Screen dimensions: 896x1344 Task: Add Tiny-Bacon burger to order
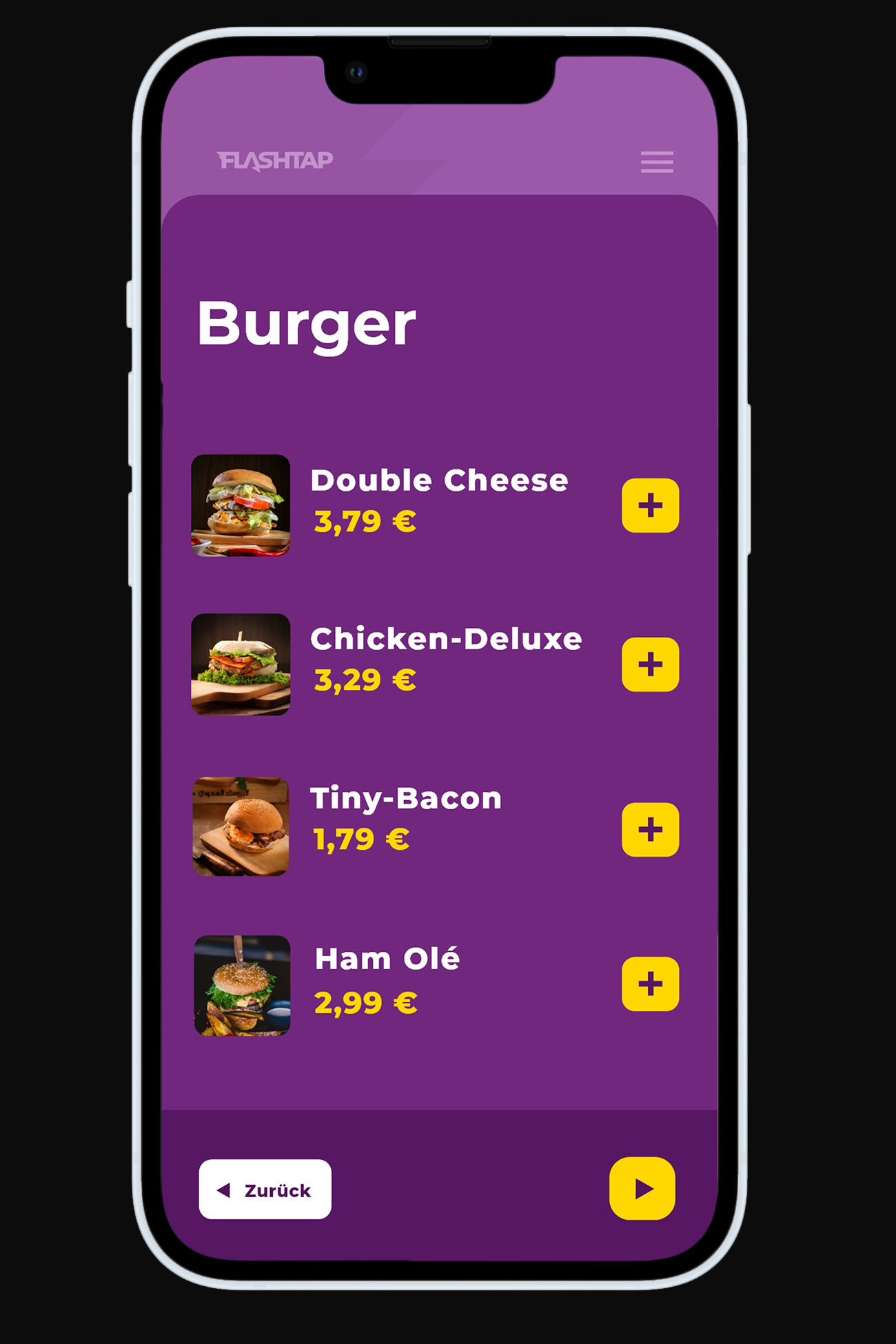click(650, 829)
